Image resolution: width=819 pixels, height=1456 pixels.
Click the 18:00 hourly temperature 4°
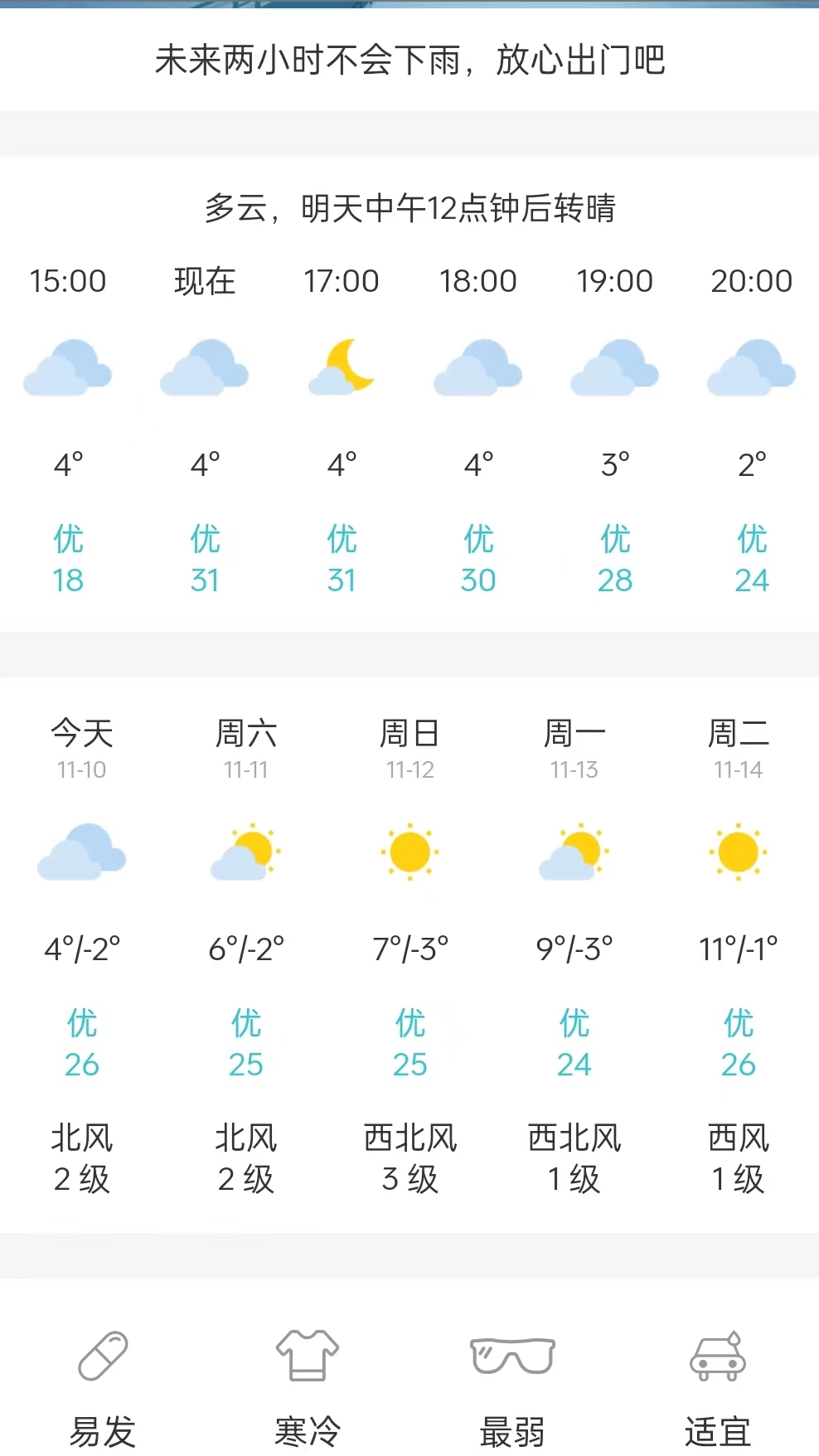(x=478, y=463)
